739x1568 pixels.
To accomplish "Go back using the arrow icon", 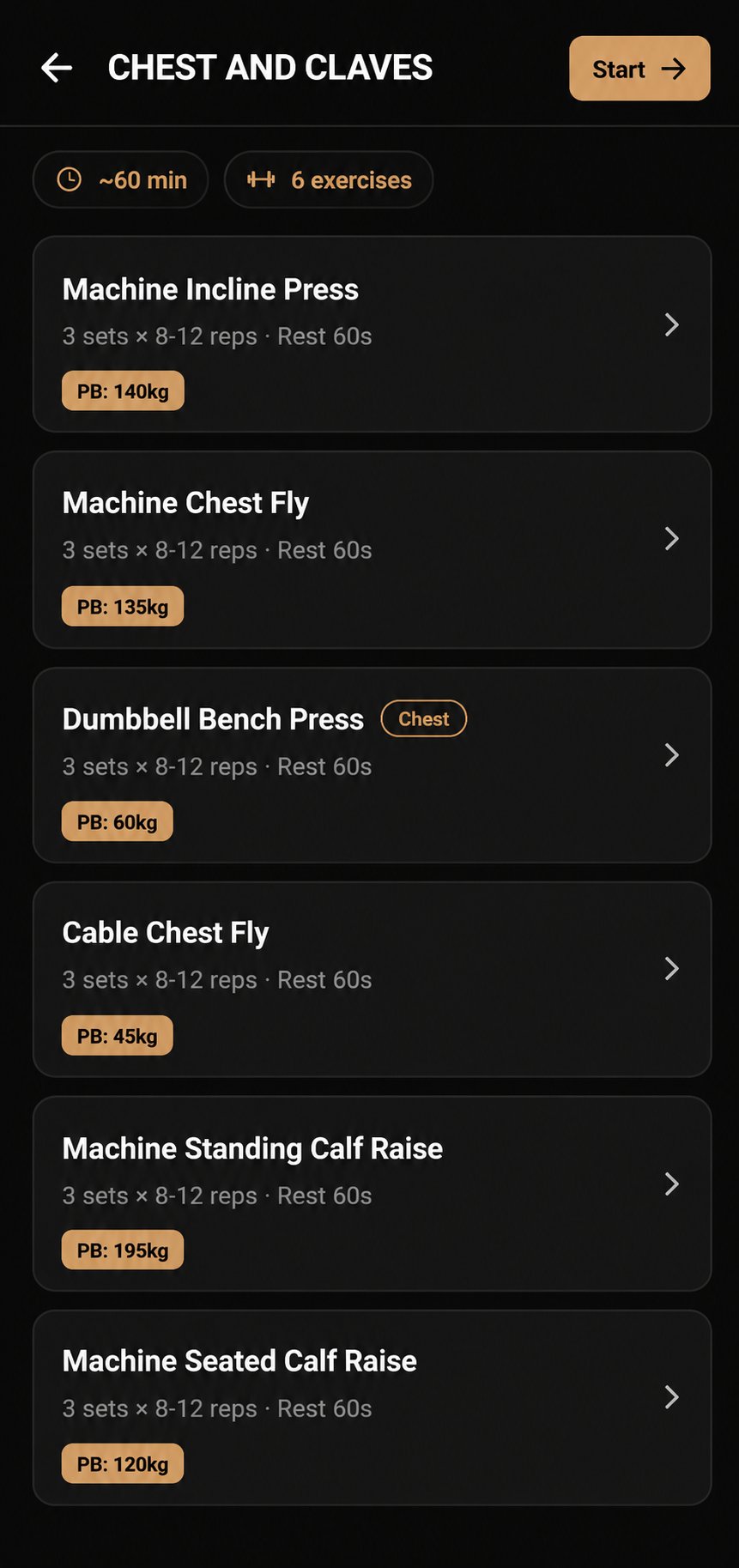I will pos(57,68).
